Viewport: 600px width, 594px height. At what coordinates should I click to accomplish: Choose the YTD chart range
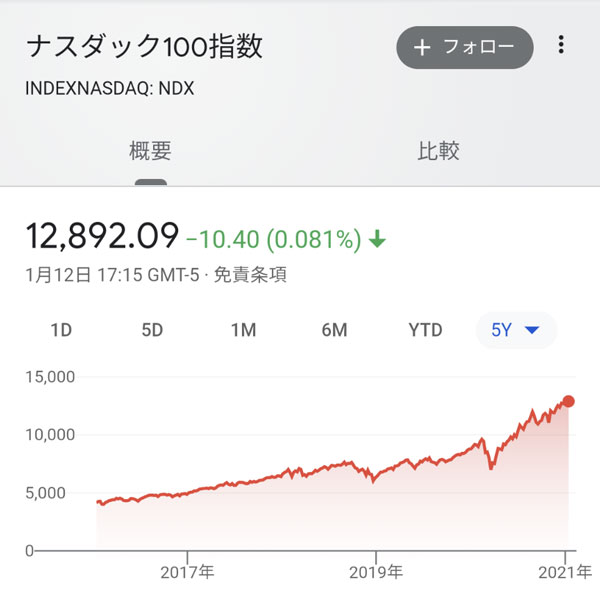pyautogui.click(x=425, y=330)
